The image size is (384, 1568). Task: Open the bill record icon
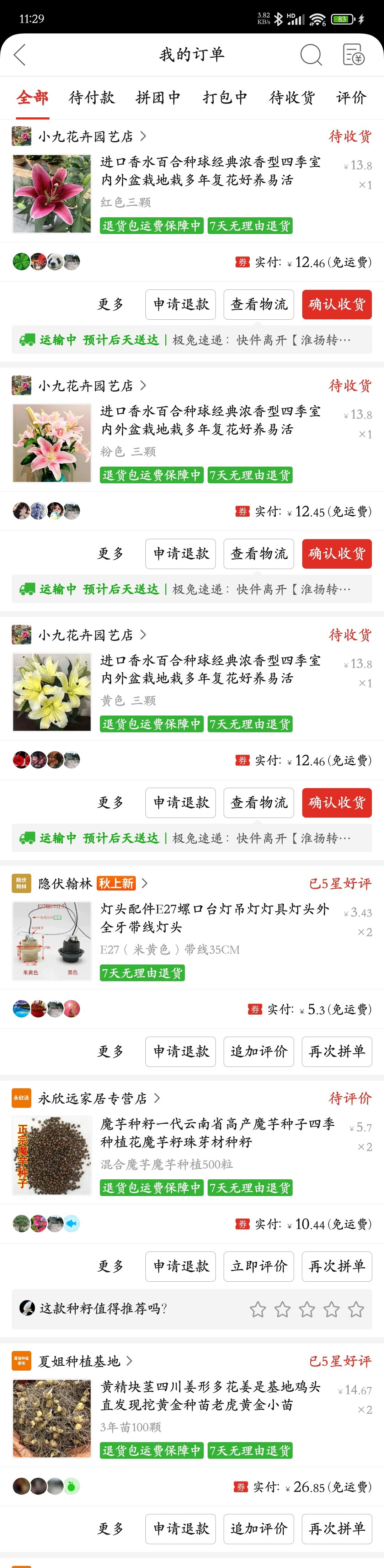pos(353,55)
